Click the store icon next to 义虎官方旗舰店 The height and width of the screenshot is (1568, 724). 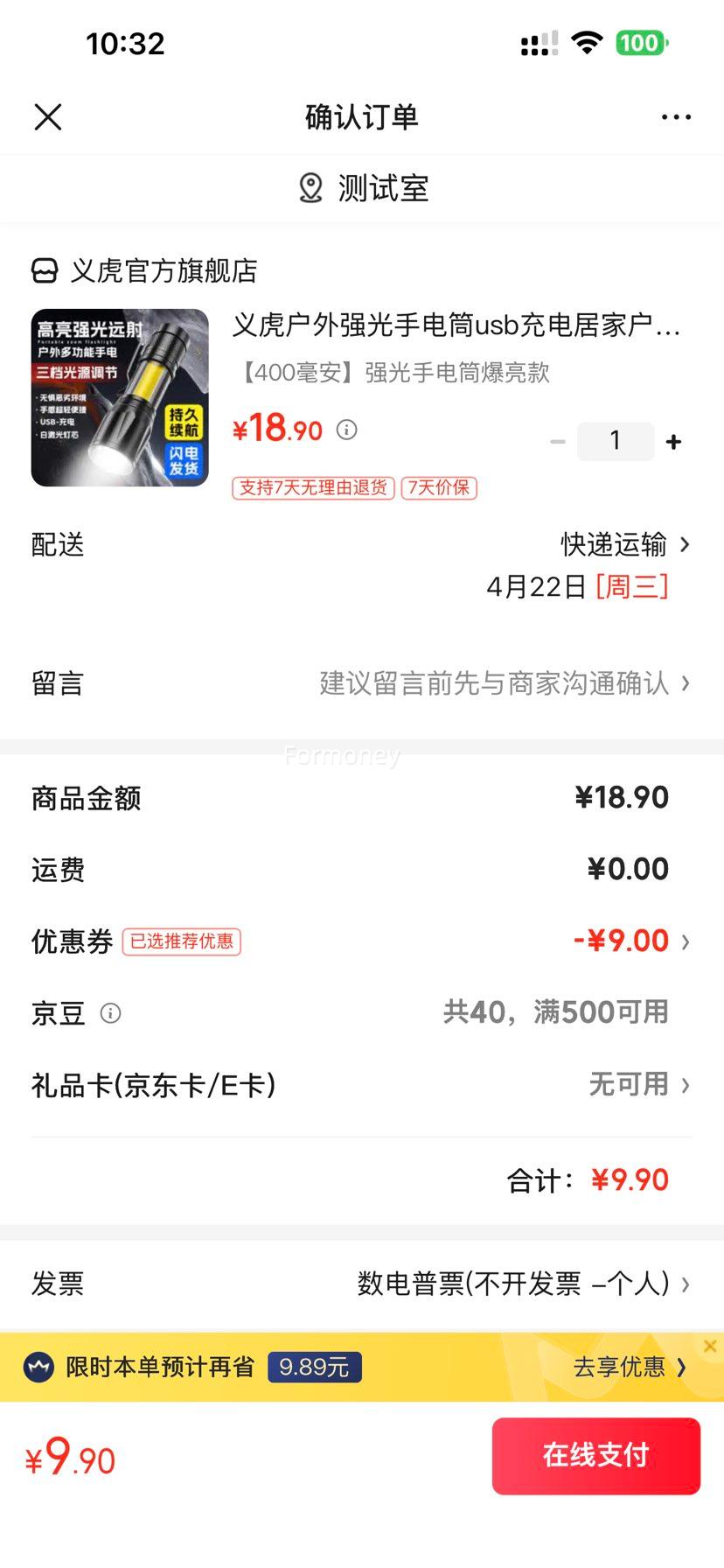coord(45,271)
